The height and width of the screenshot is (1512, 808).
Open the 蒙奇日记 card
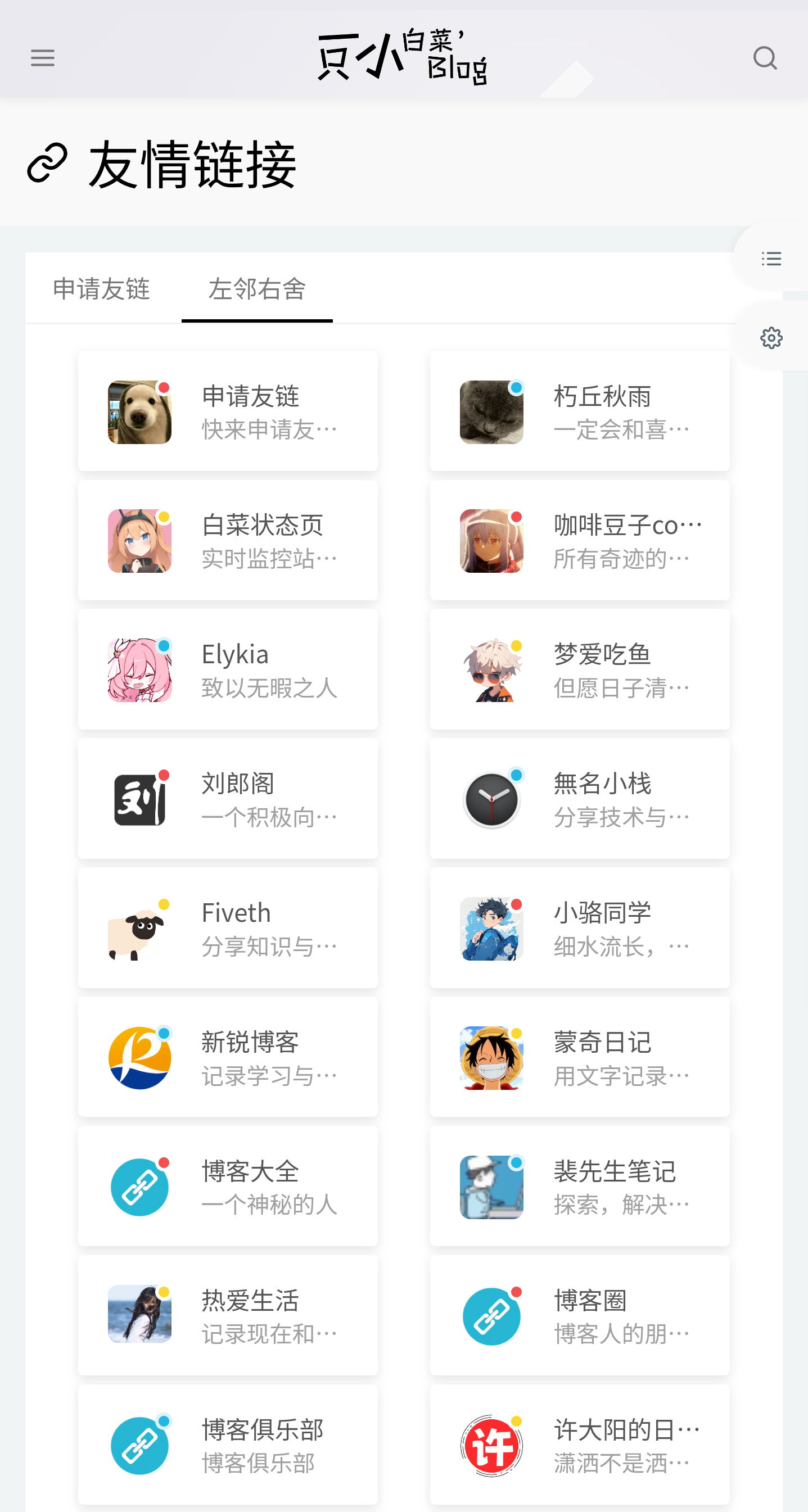pyautogui.click(x=580, y=1057)
